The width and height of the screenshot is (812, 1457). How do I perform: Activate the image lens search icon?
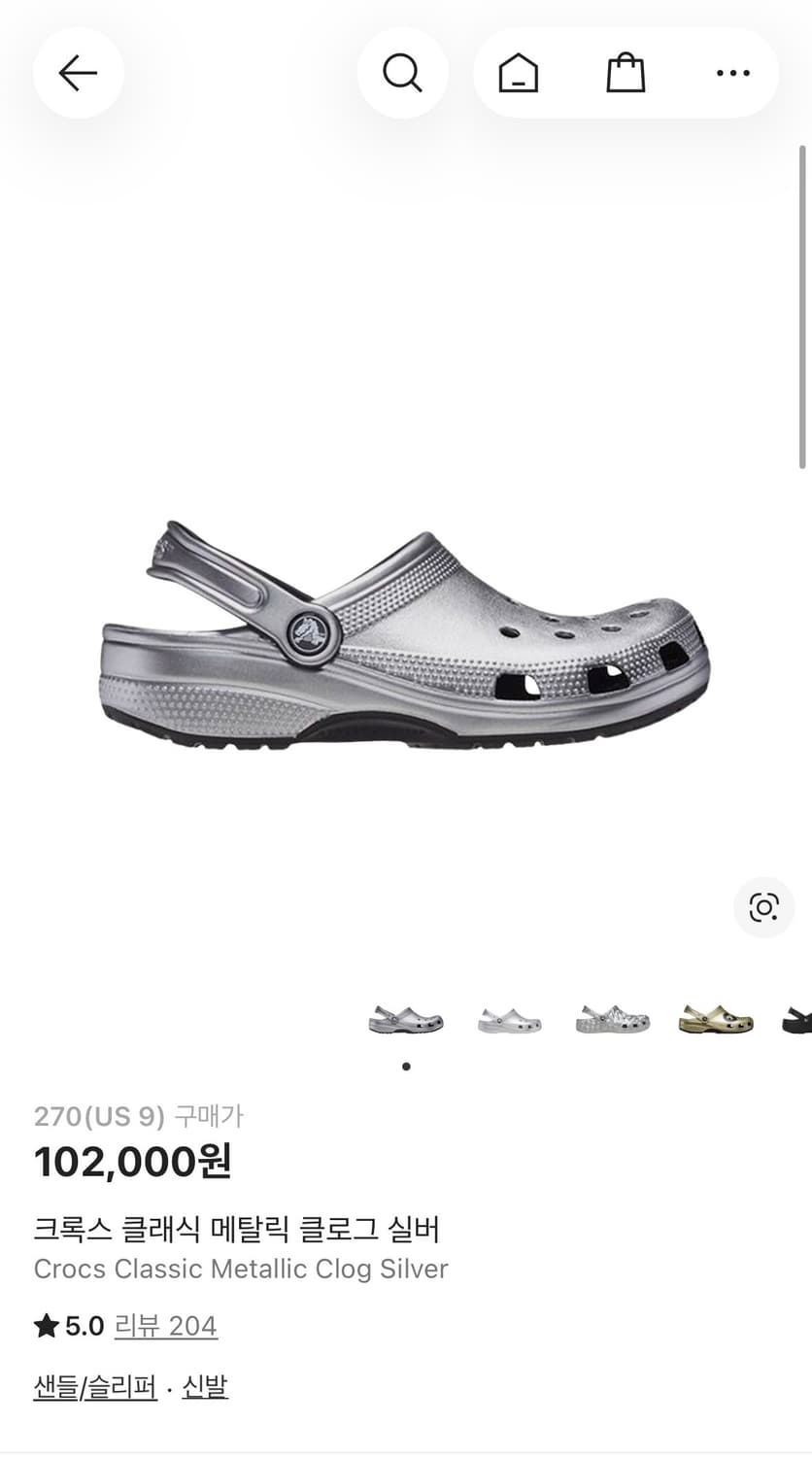(763, 906)
